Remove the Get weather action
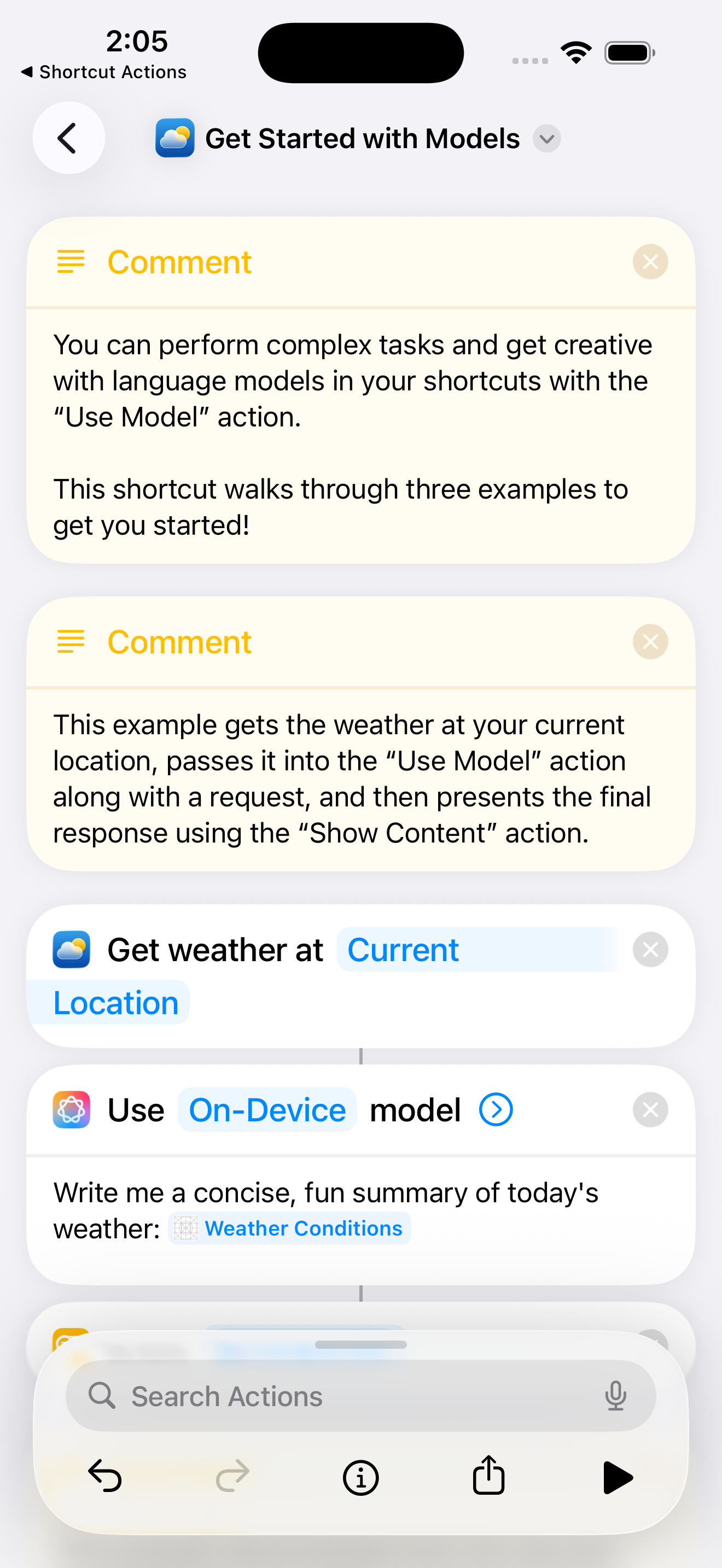The image size is (722, 1568). point(650,950)
